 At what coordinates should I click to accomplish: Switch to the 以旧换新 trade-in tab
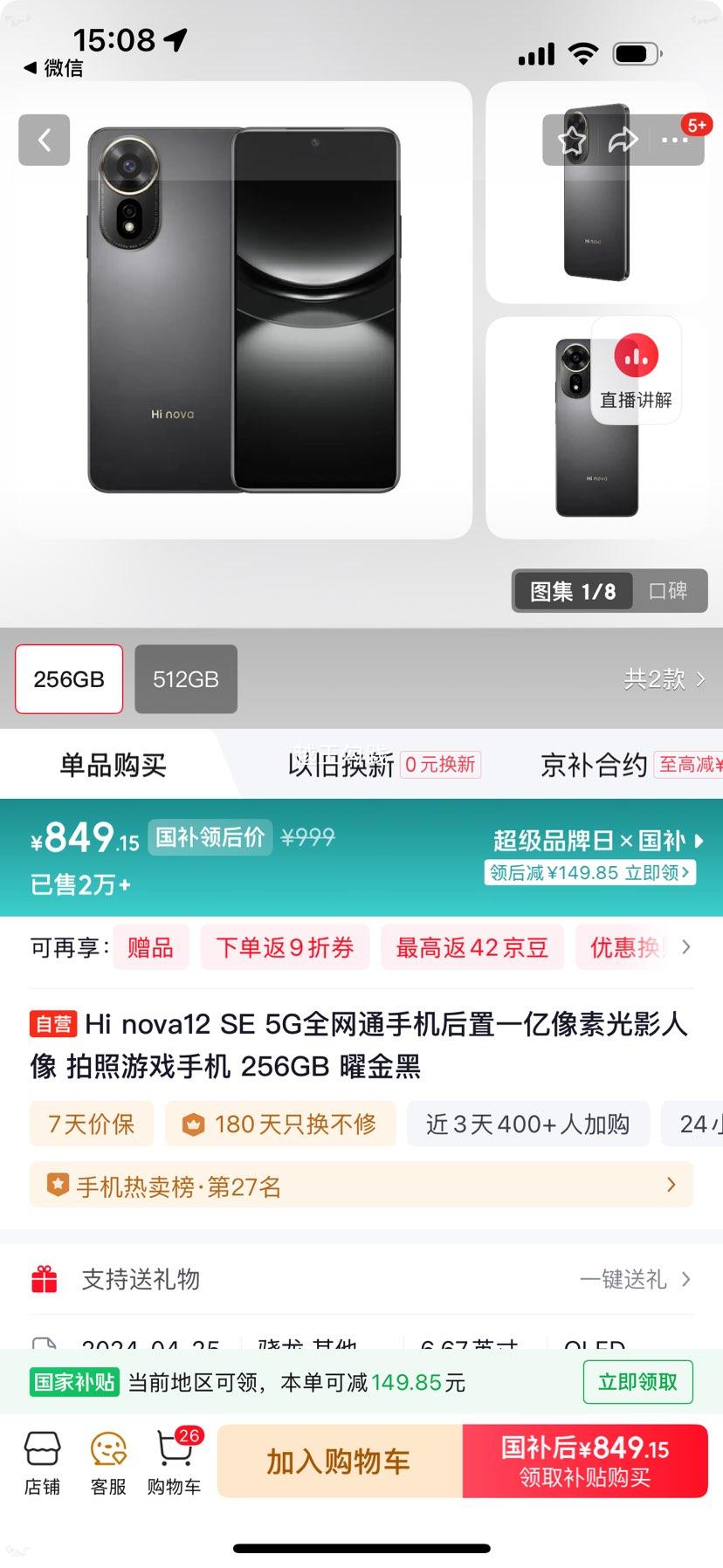[x=341, y=765]
